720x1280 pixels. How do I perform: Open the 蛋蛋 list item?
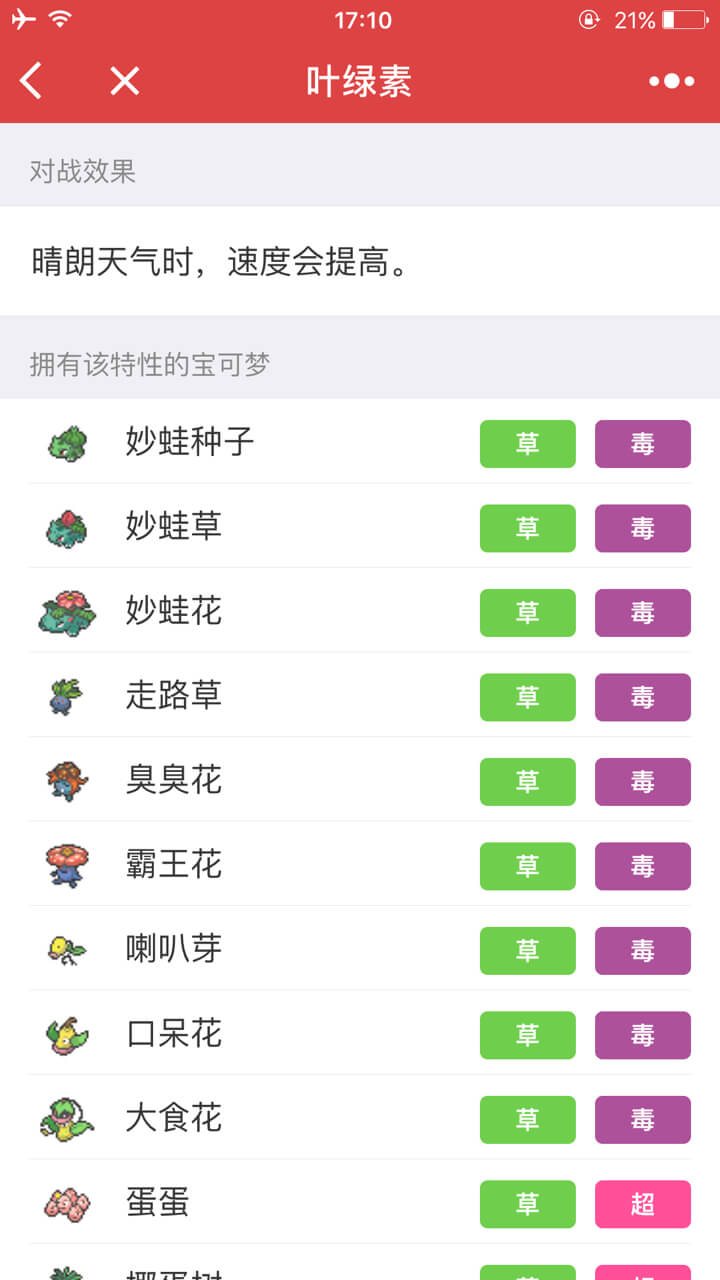click(360, 1203)
